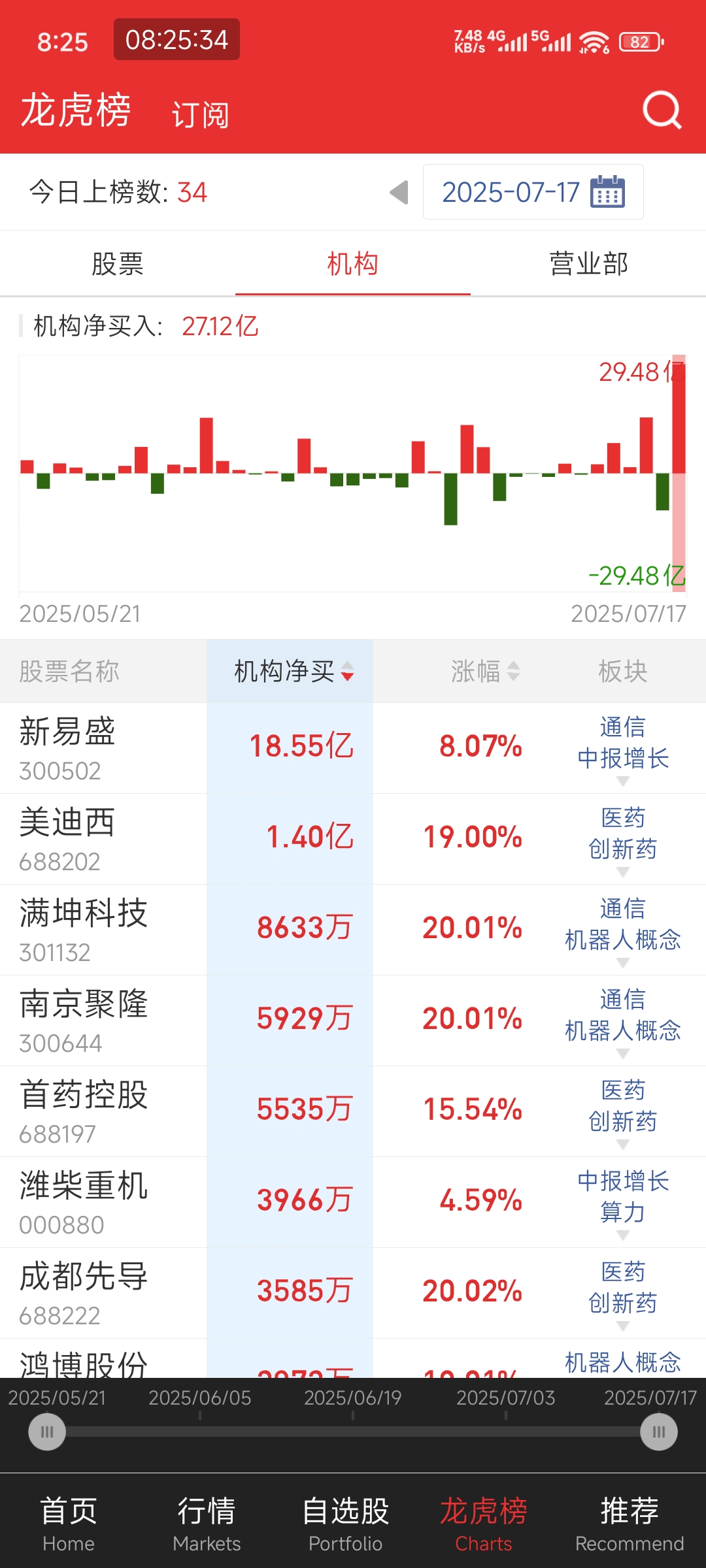Open the 成都先导 688222 stock row
The height and width of the screenshot is (1568, 706).
(353, 1293)
